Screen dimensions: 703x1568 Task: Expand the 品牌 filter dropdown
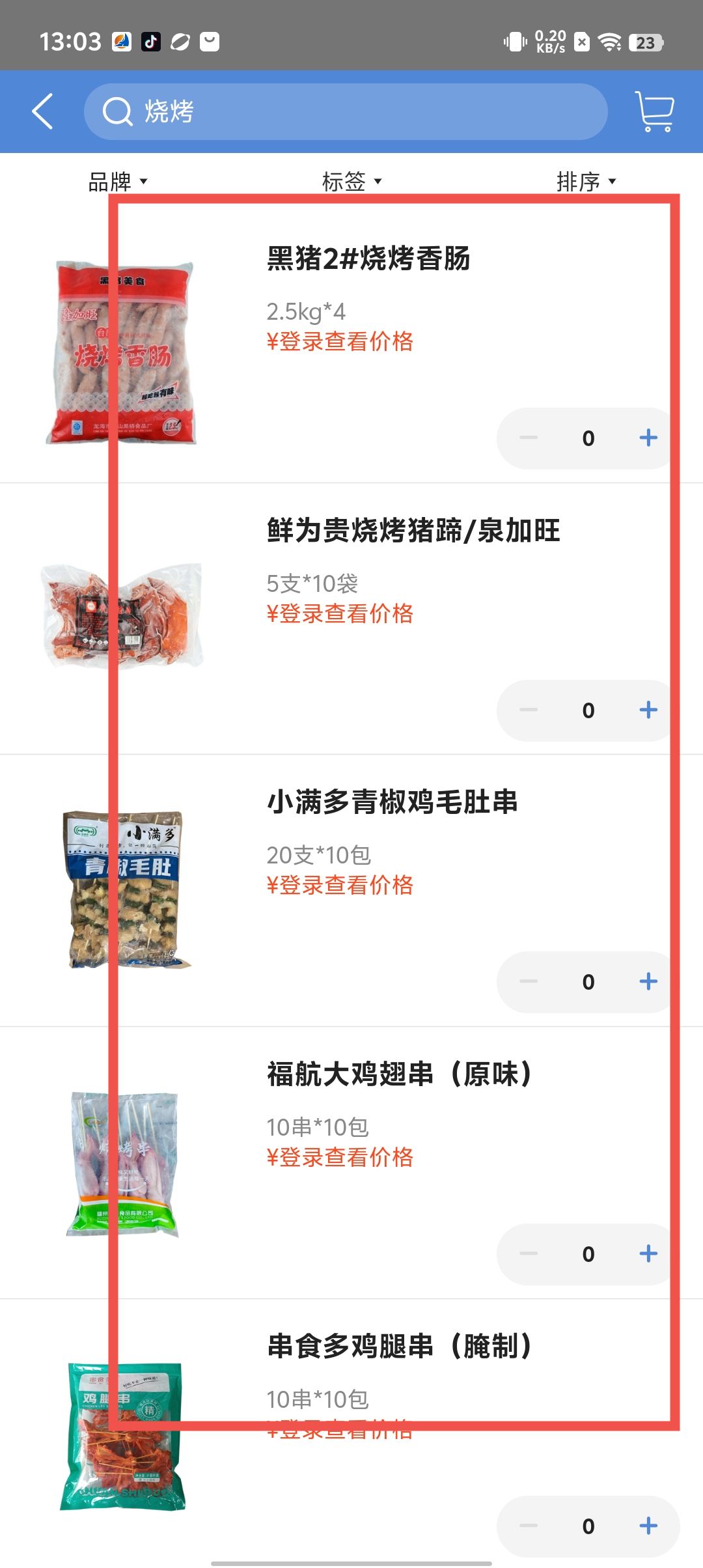coord(117,182)
